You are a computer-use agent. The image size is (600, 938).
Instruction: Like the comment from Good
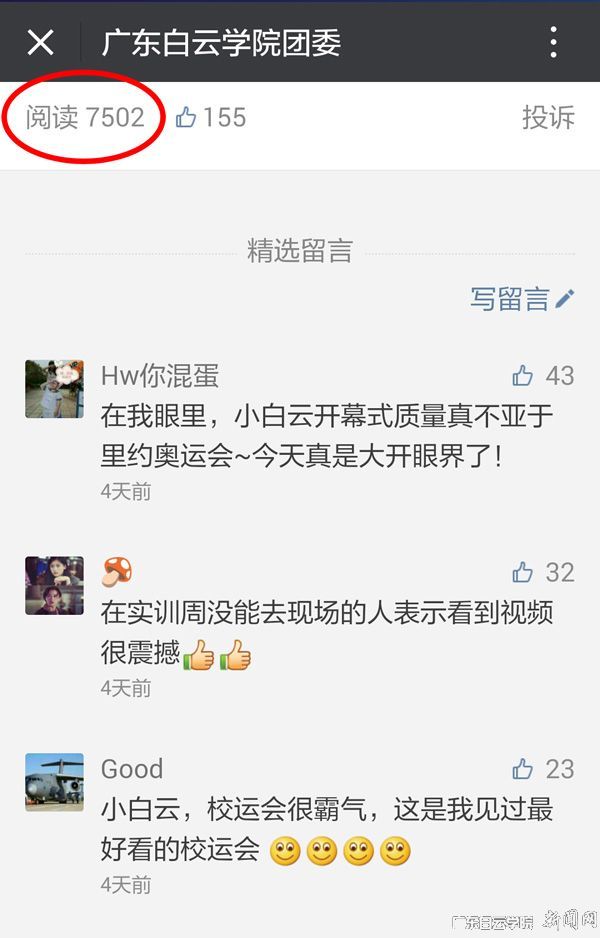(523, 768)
